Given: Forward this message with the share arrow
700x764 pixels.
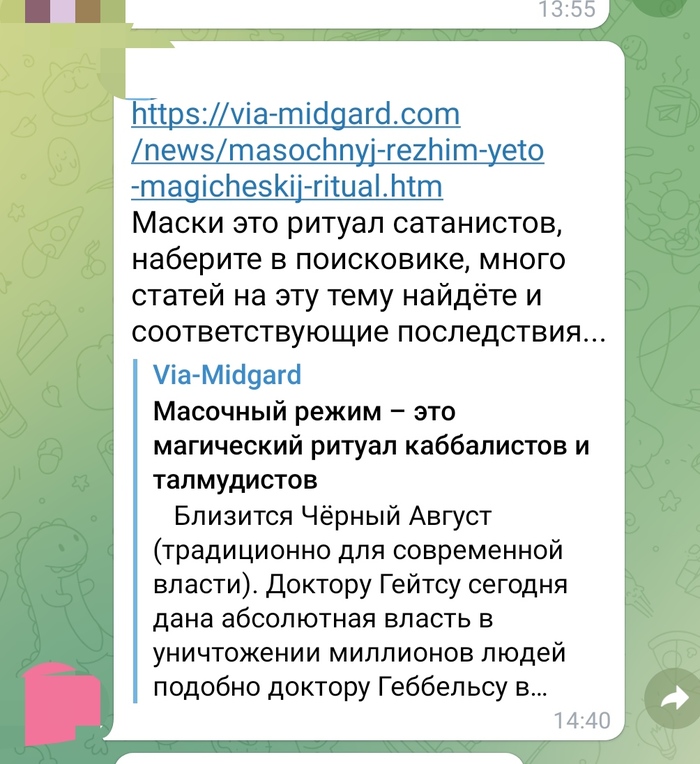Looking at the screenshot, I should 672,696.
